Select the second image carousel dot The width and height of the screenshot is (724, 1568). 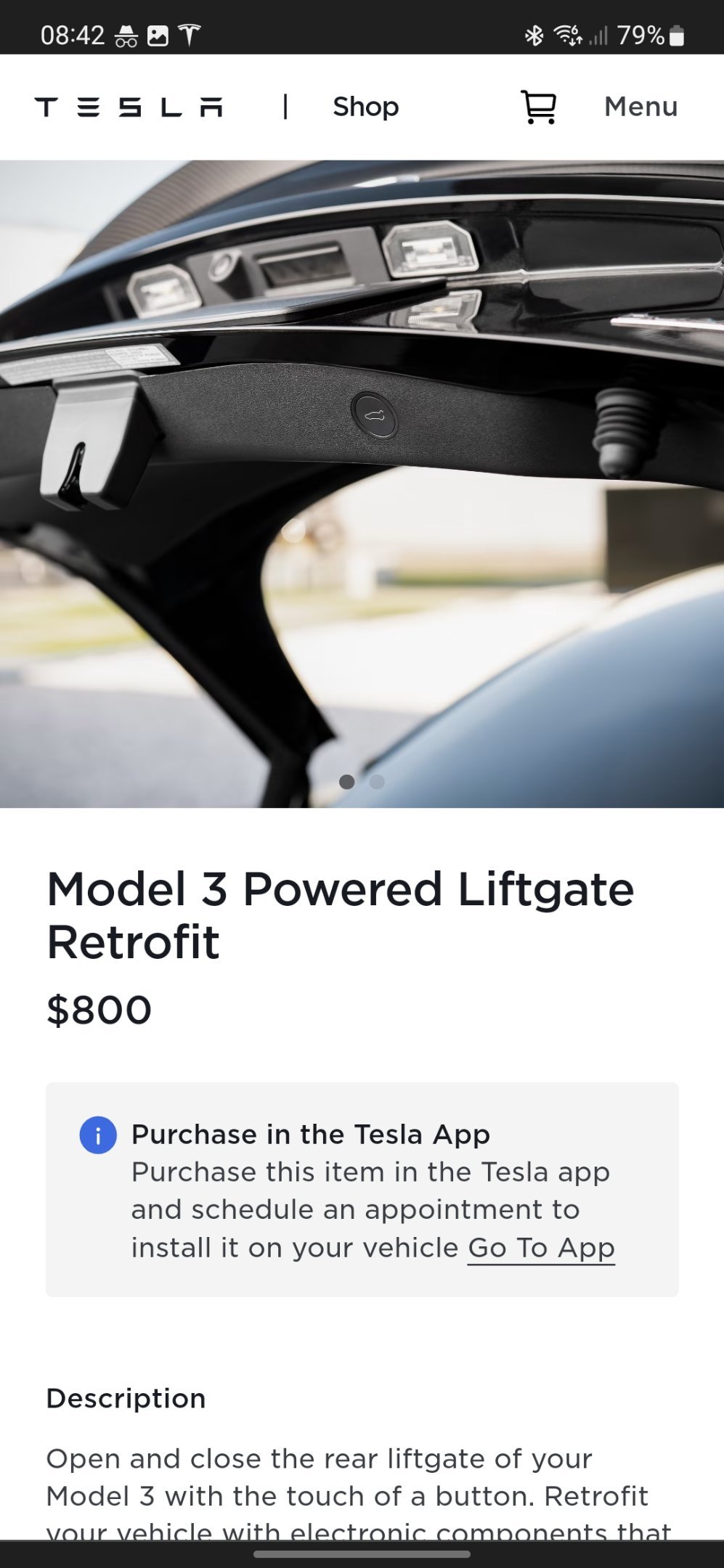click(x=377, y=782)
